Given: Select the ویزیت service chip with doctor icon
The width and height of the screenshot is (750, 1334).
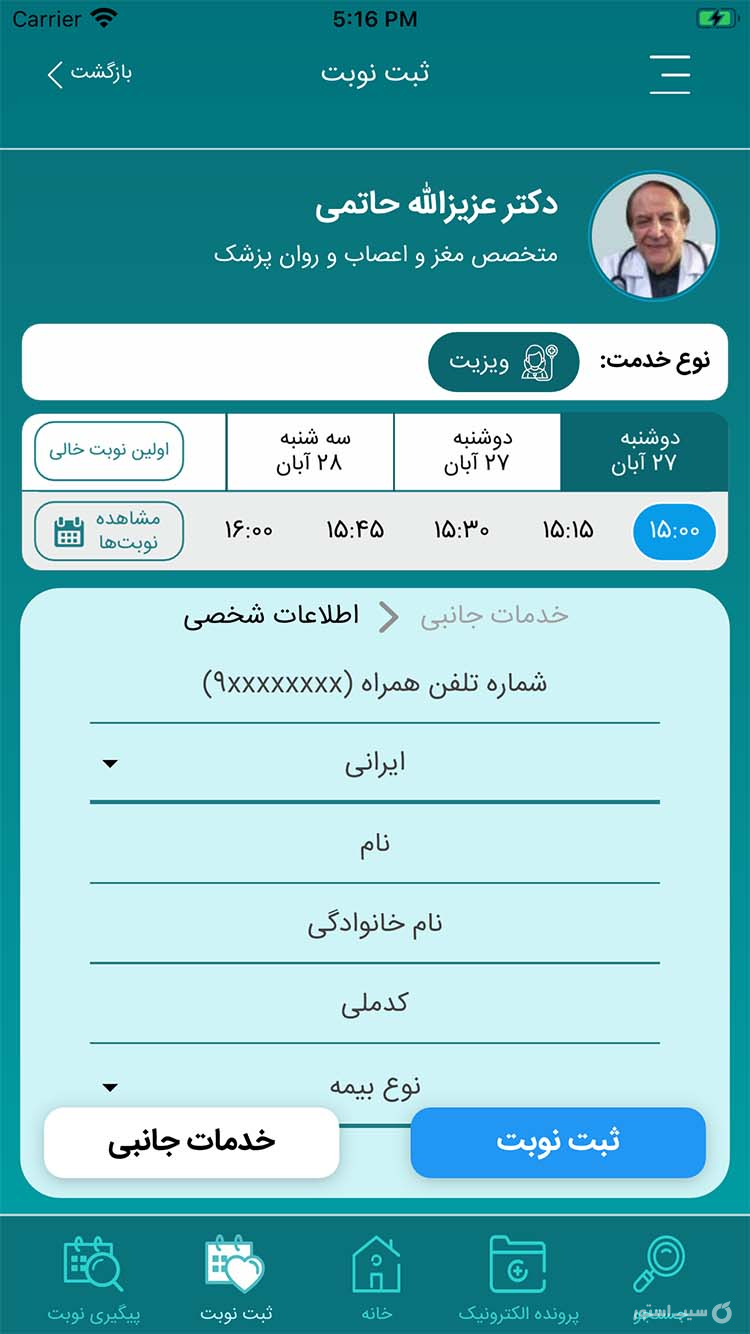Looking at the screenshot, I should (503, 361).
